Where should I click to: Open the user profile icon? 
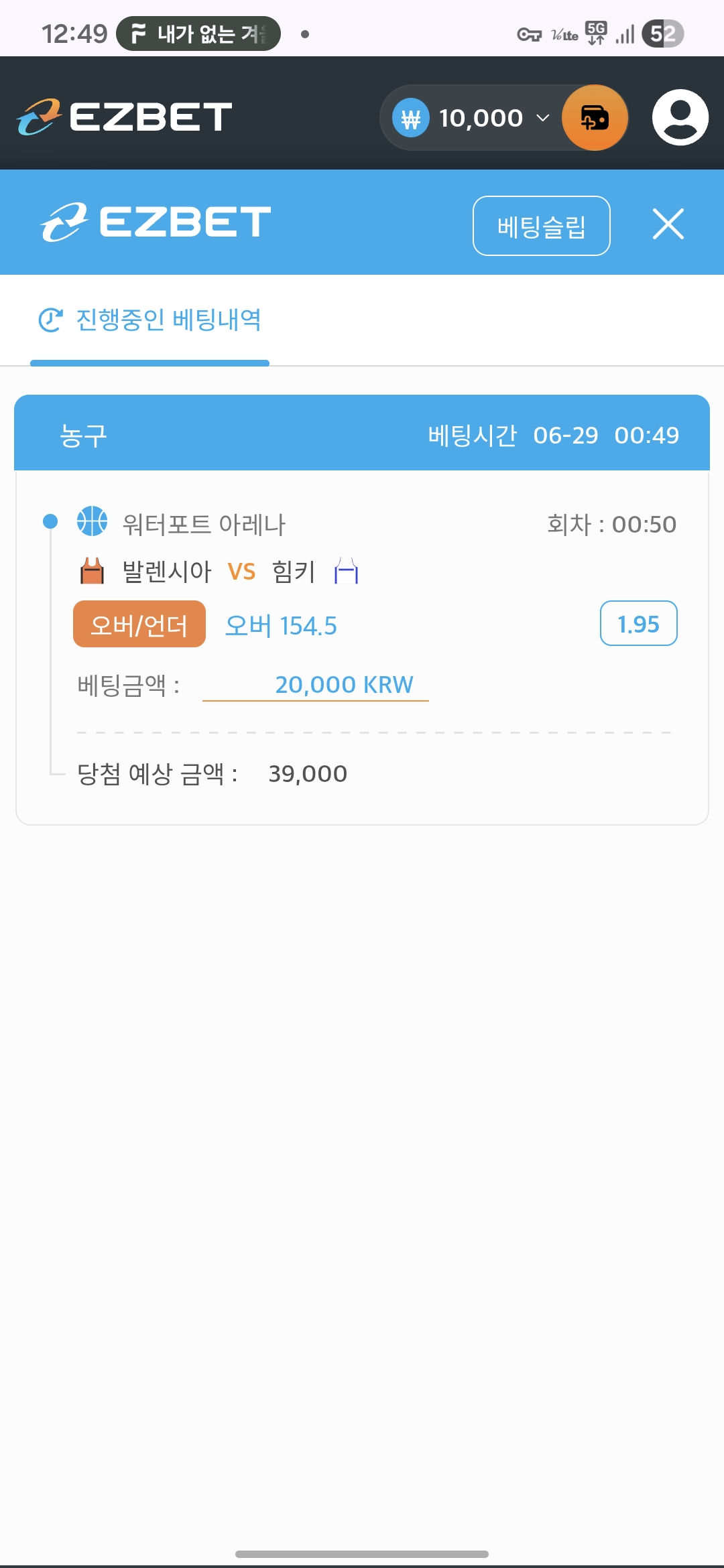[x=680, y=117]
